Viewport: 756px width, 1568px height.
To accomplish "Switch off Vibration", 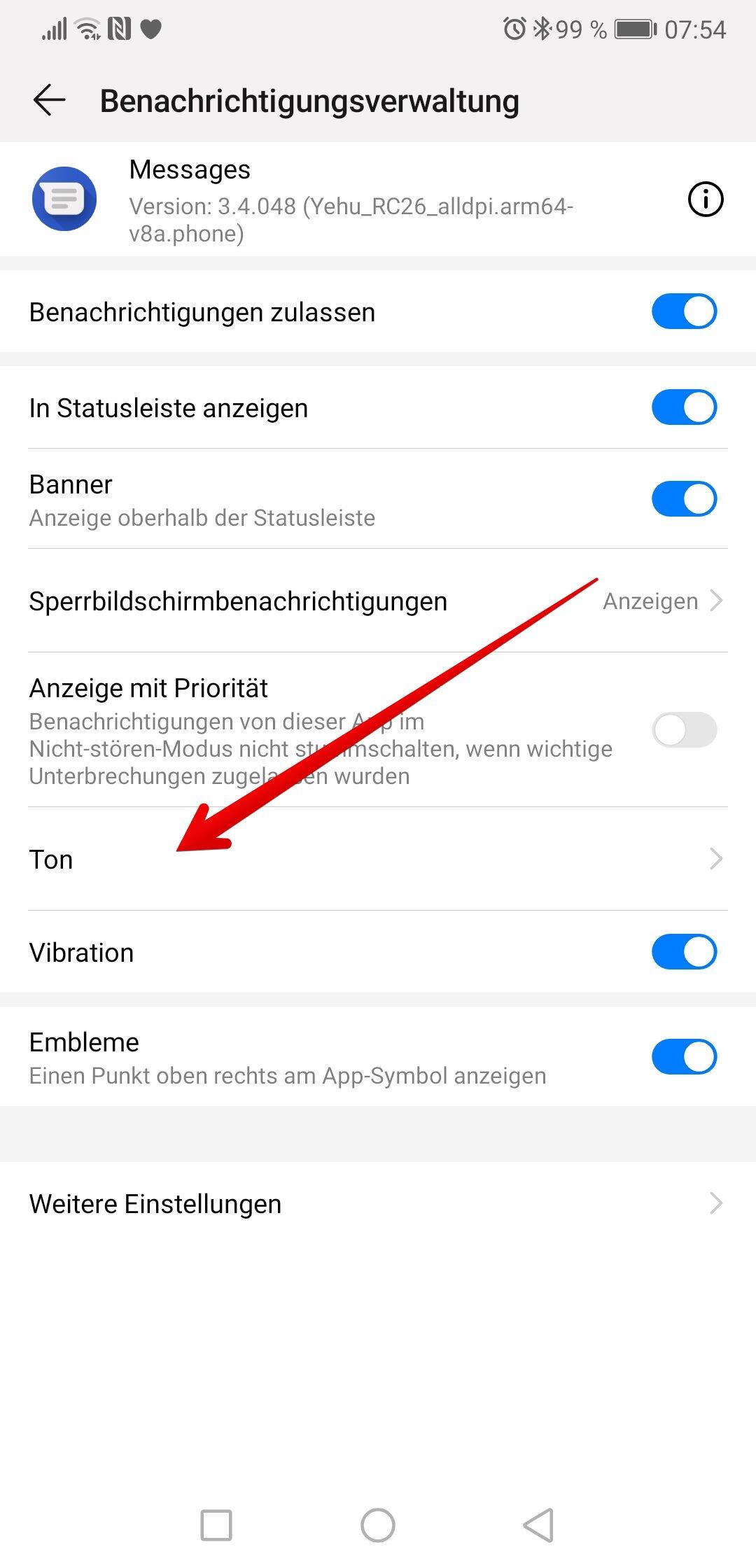I will pos(684,952).
